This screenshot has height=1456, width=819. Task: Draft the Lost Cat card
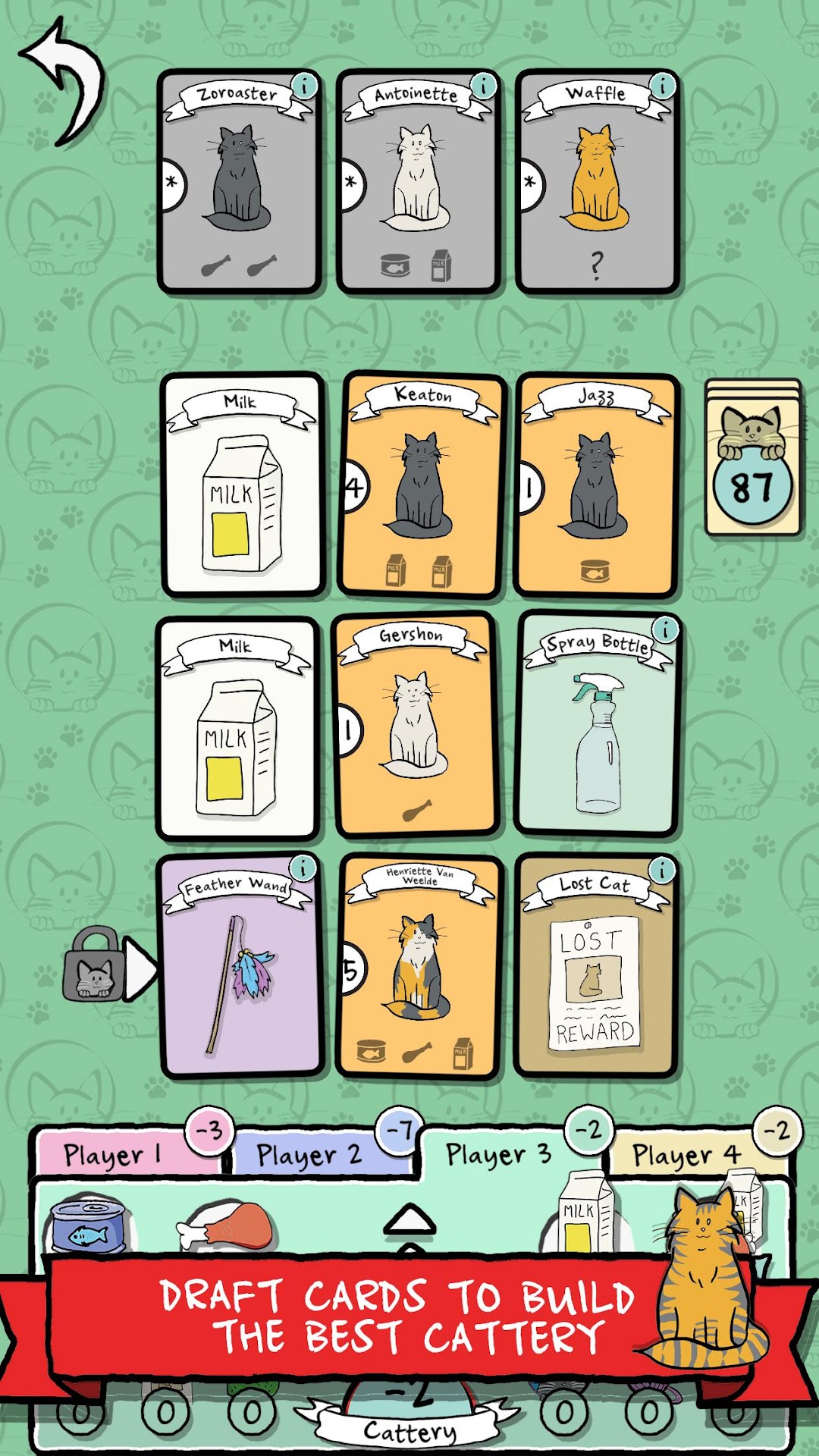tap(596, 967)
